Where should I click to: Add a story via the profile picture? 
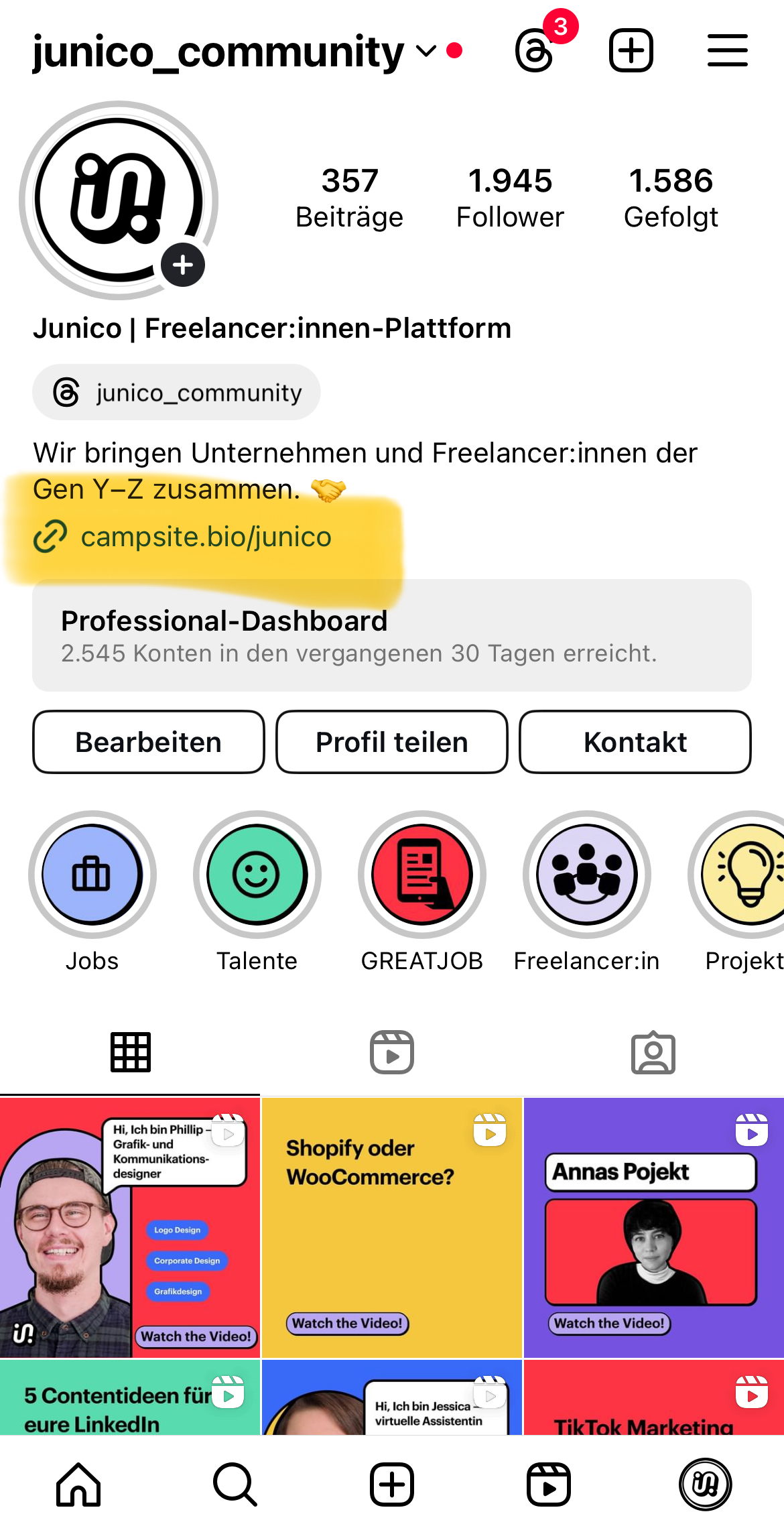[182, 265]
